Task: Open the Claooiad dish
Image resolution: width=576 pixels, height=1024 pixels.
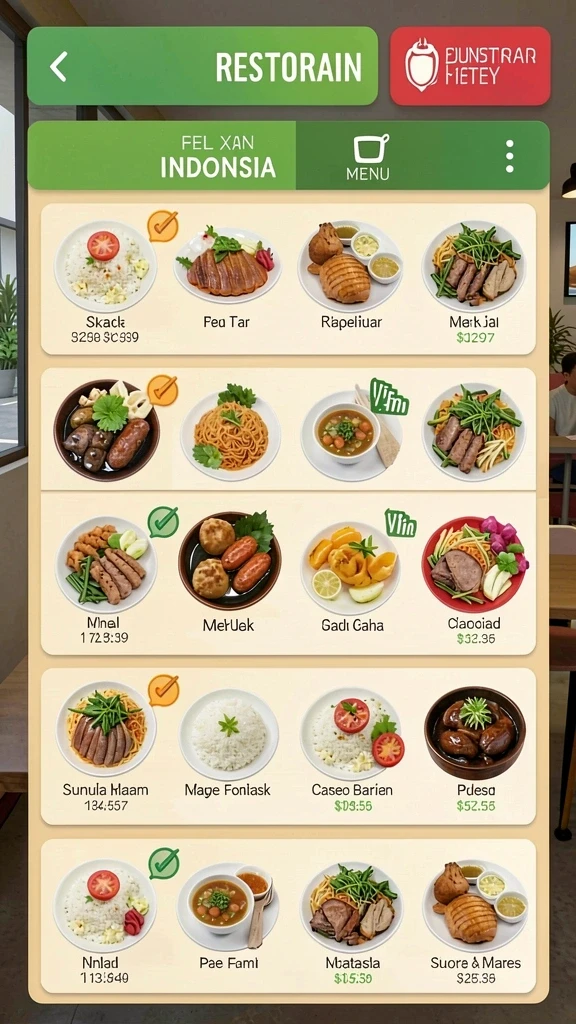Action: (475, 580)
